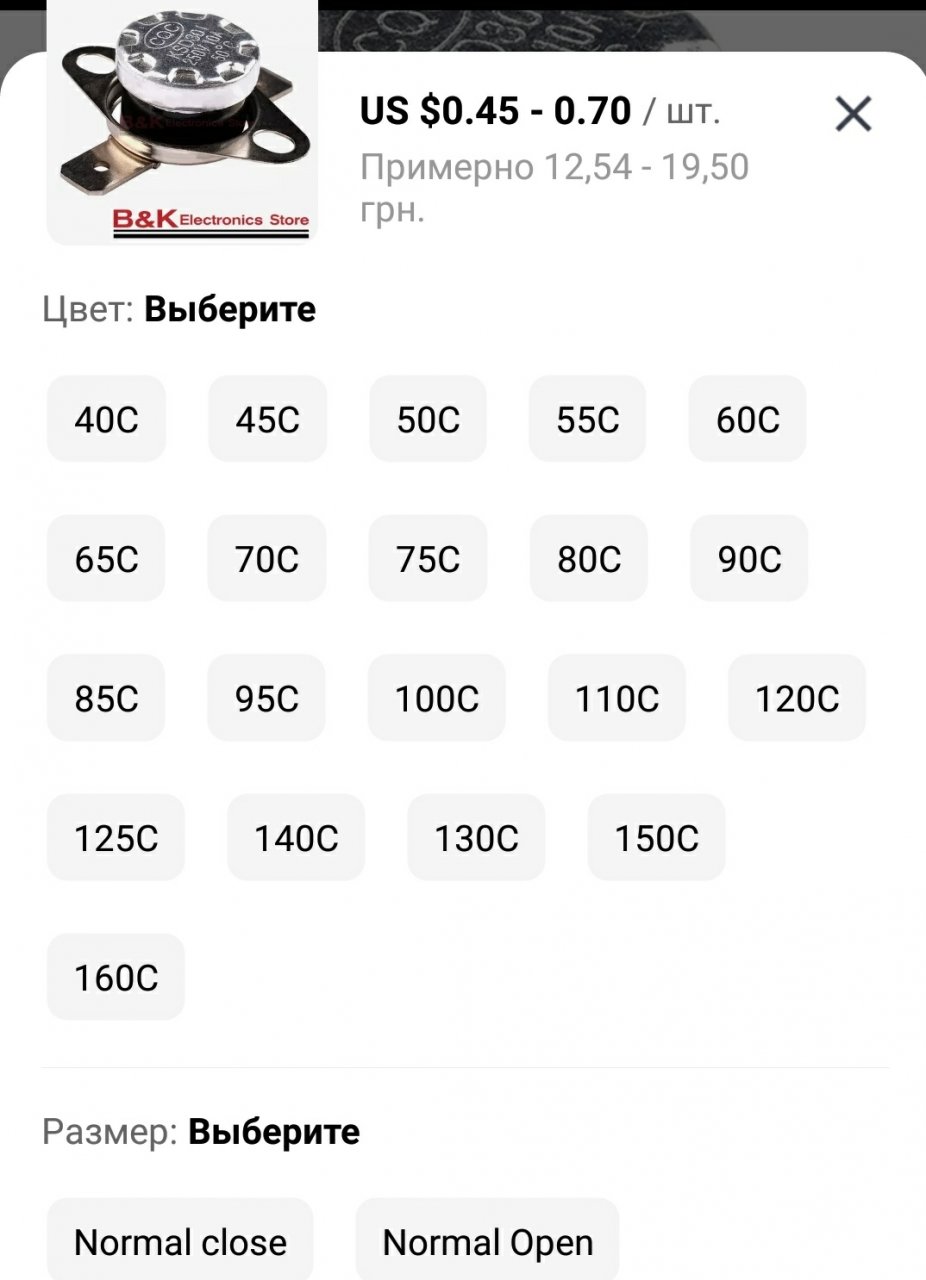Image resolution: width=926 pixels, height=1280 pixels.
Task: Tap the 80C option
Action: [589, 558]
